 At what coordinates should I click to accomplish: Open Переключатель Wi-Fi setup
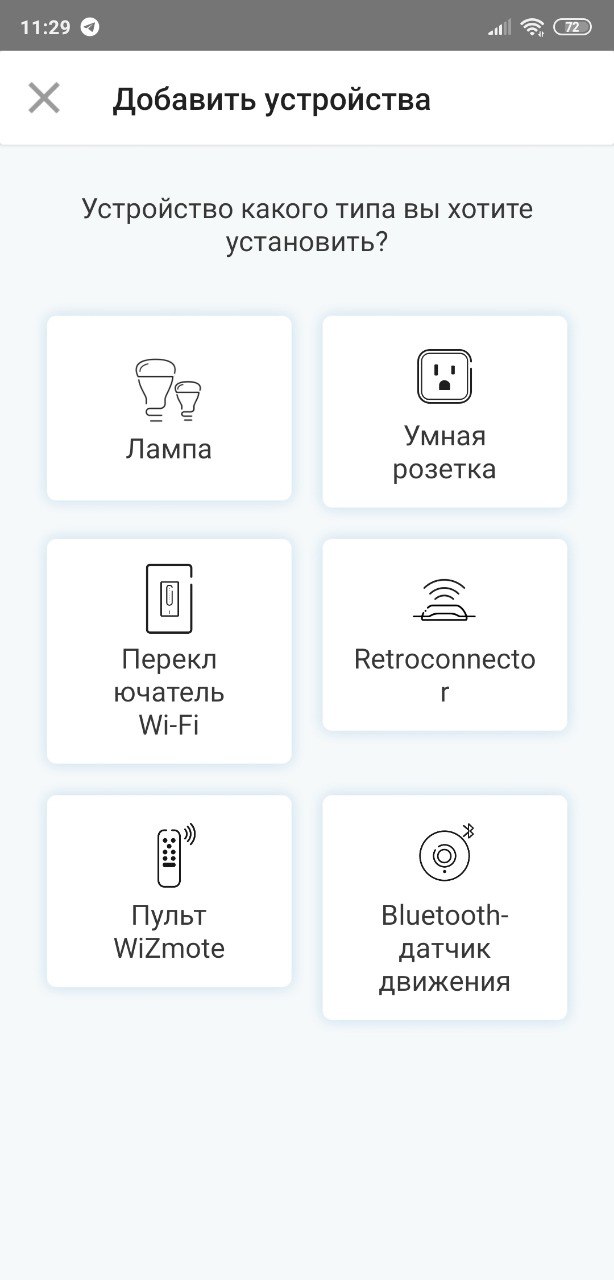pos(169,651)
